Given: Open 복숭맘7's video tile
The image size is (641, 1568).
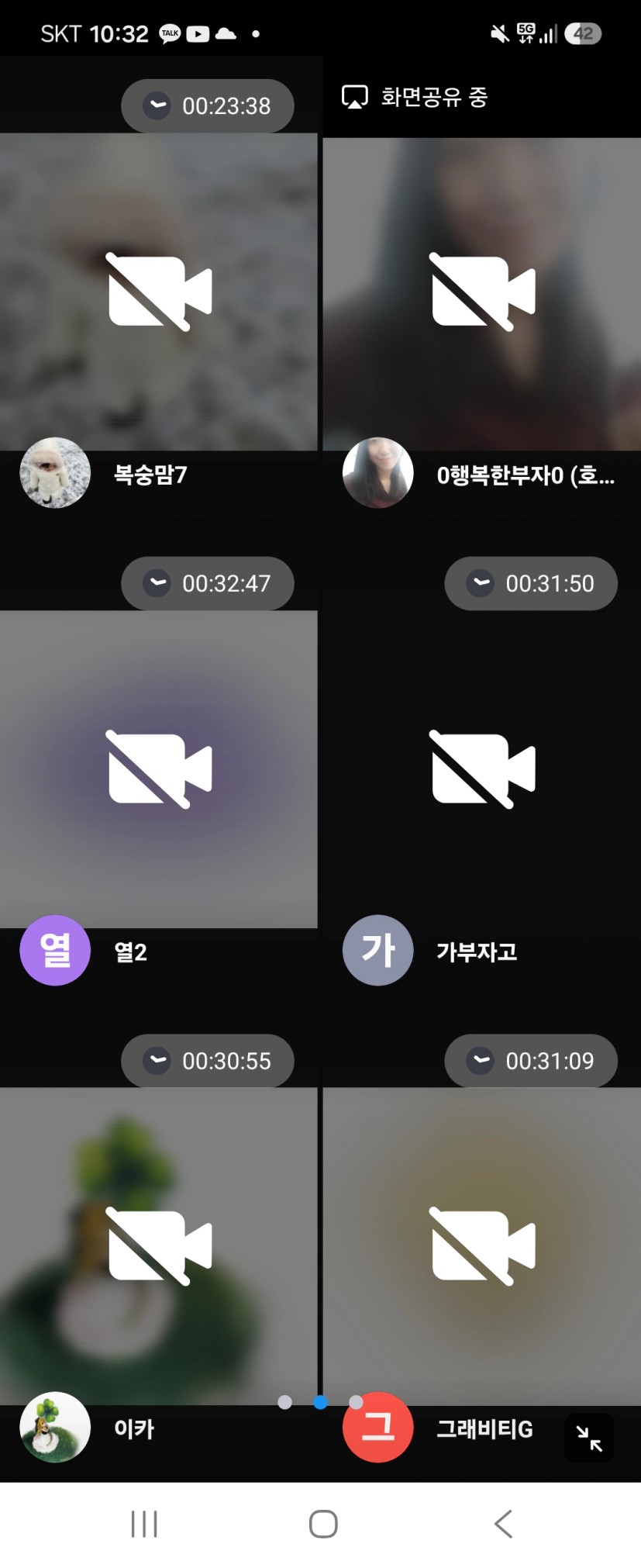Looking at the screenshot, I should click(159, 292).
